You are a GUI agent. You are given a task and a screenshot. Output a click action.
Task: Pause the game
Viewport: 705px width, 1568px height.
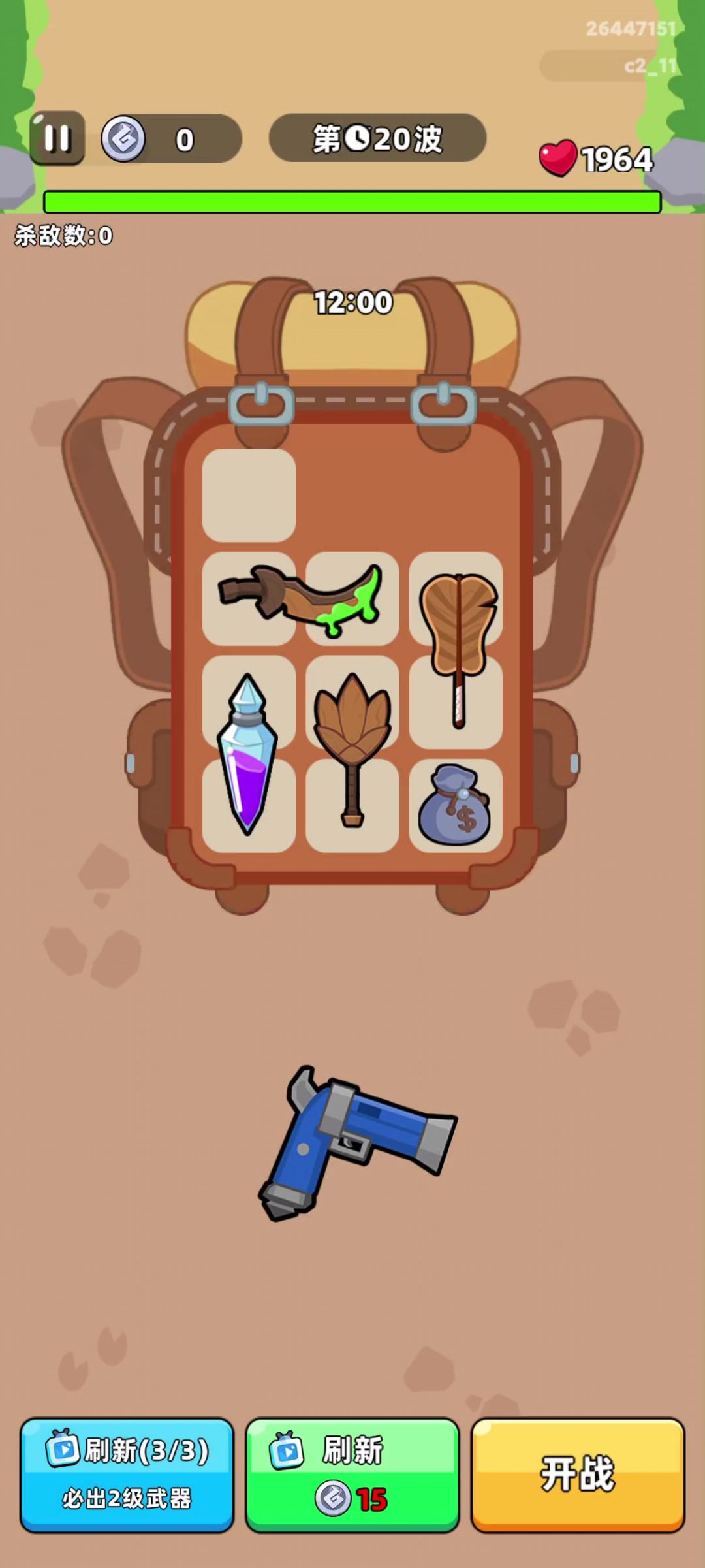[x=57, y=138]
